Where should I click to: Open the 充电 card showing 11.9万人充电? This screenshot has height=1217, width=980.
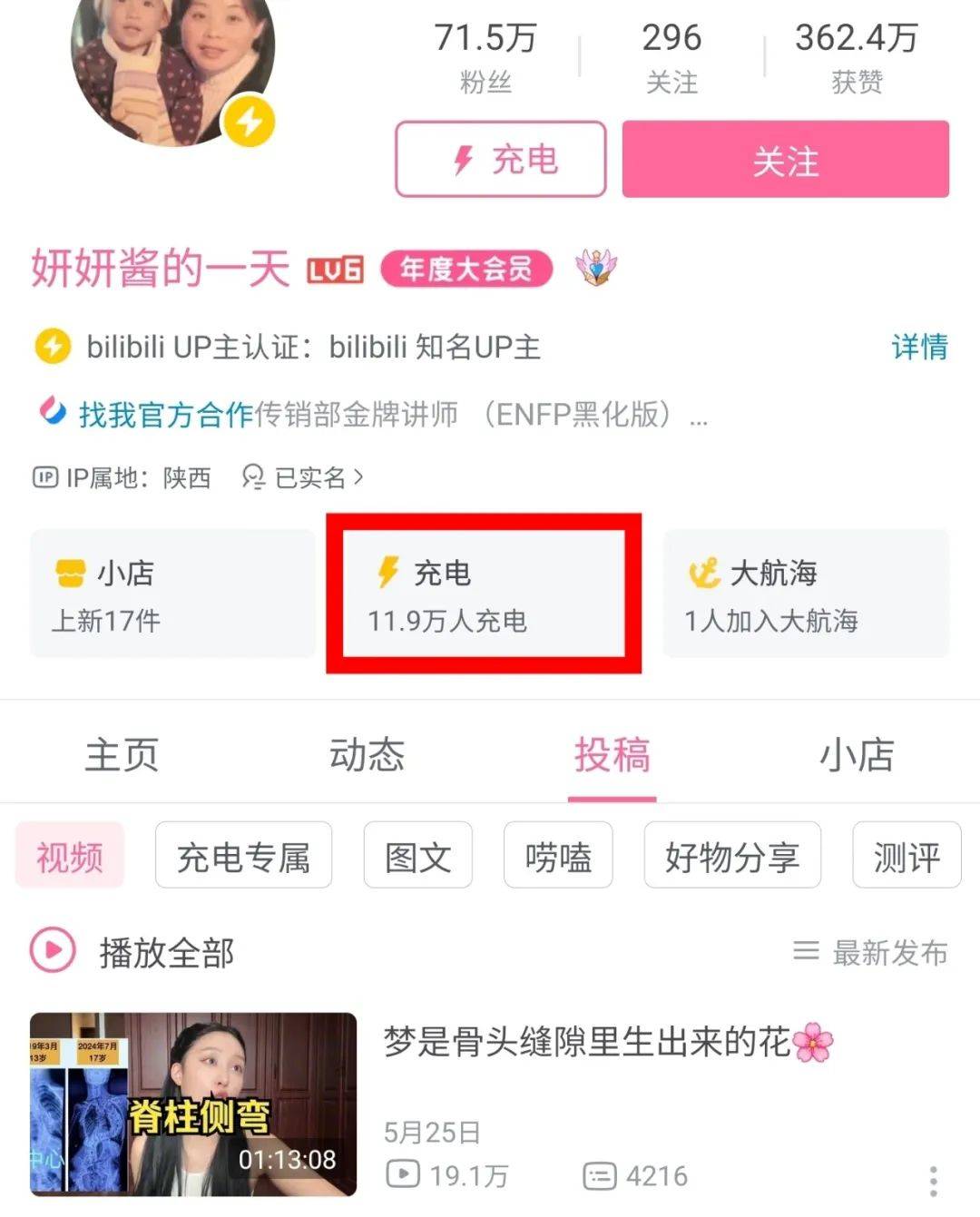484,594
